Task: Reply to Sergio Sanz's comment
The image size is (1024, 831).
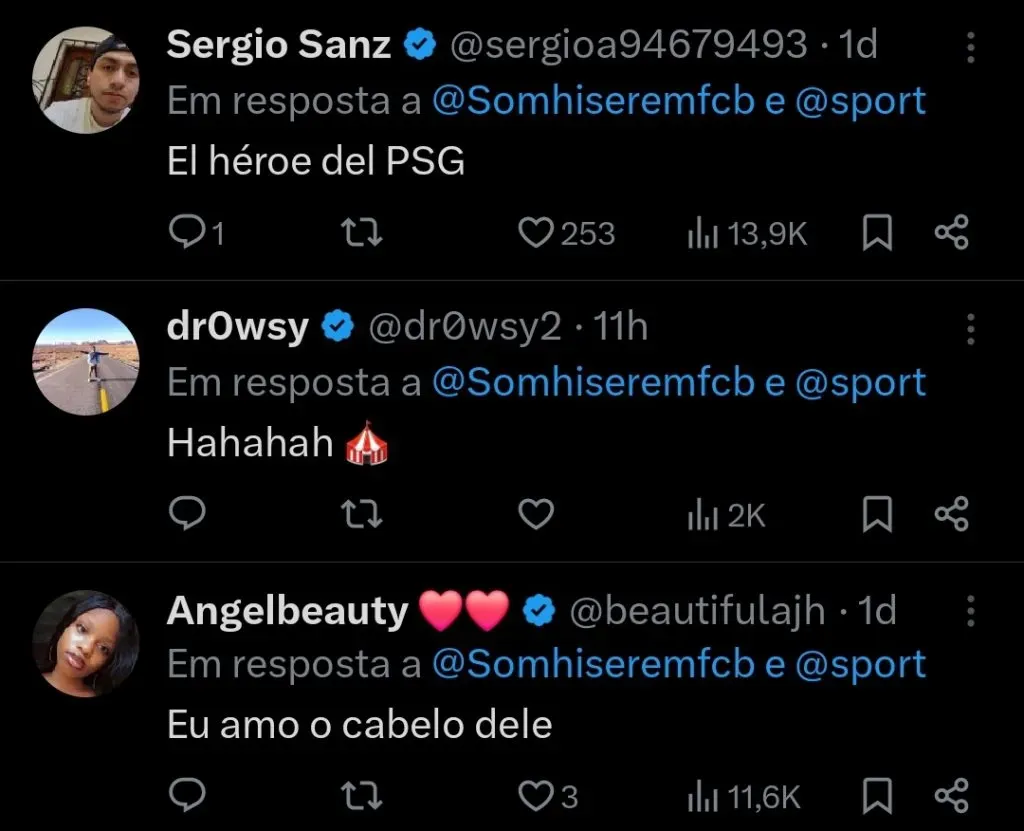Action: (186, 233)
